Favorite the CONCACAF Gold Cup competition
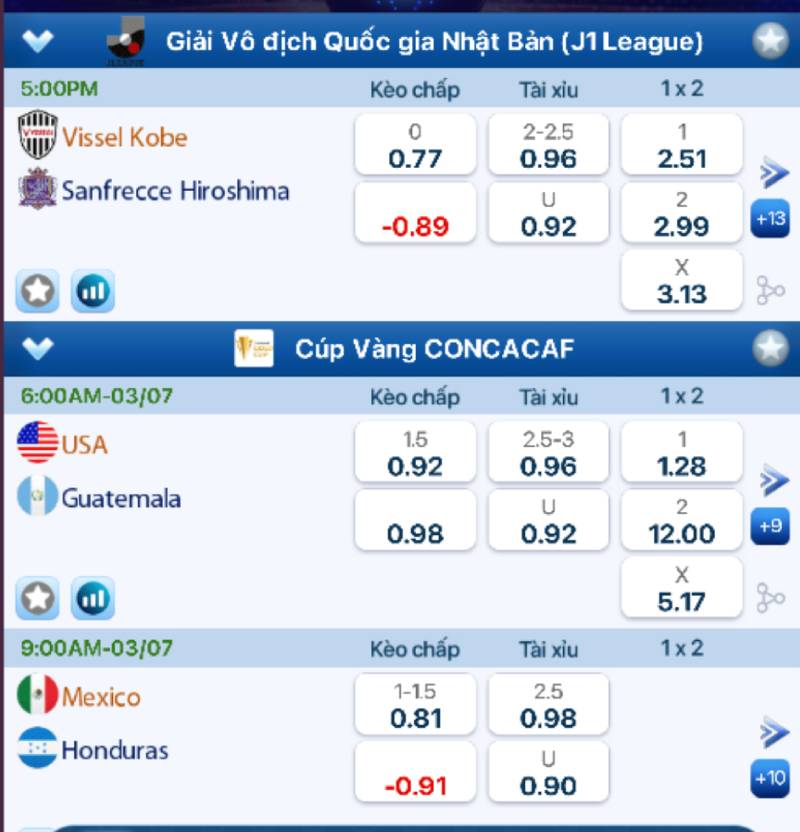The image size is (800, 832). click(x=769, y=348)
